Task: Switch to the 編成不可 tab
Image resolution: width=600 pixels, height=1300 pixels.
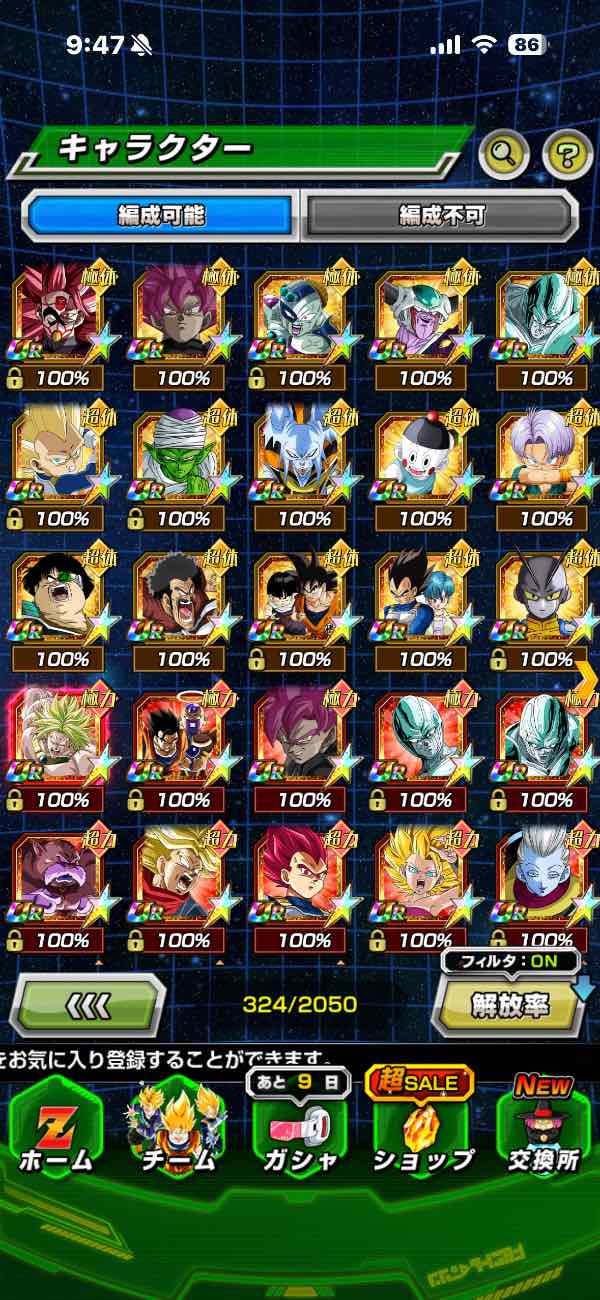Action: (x=441, y=215)
